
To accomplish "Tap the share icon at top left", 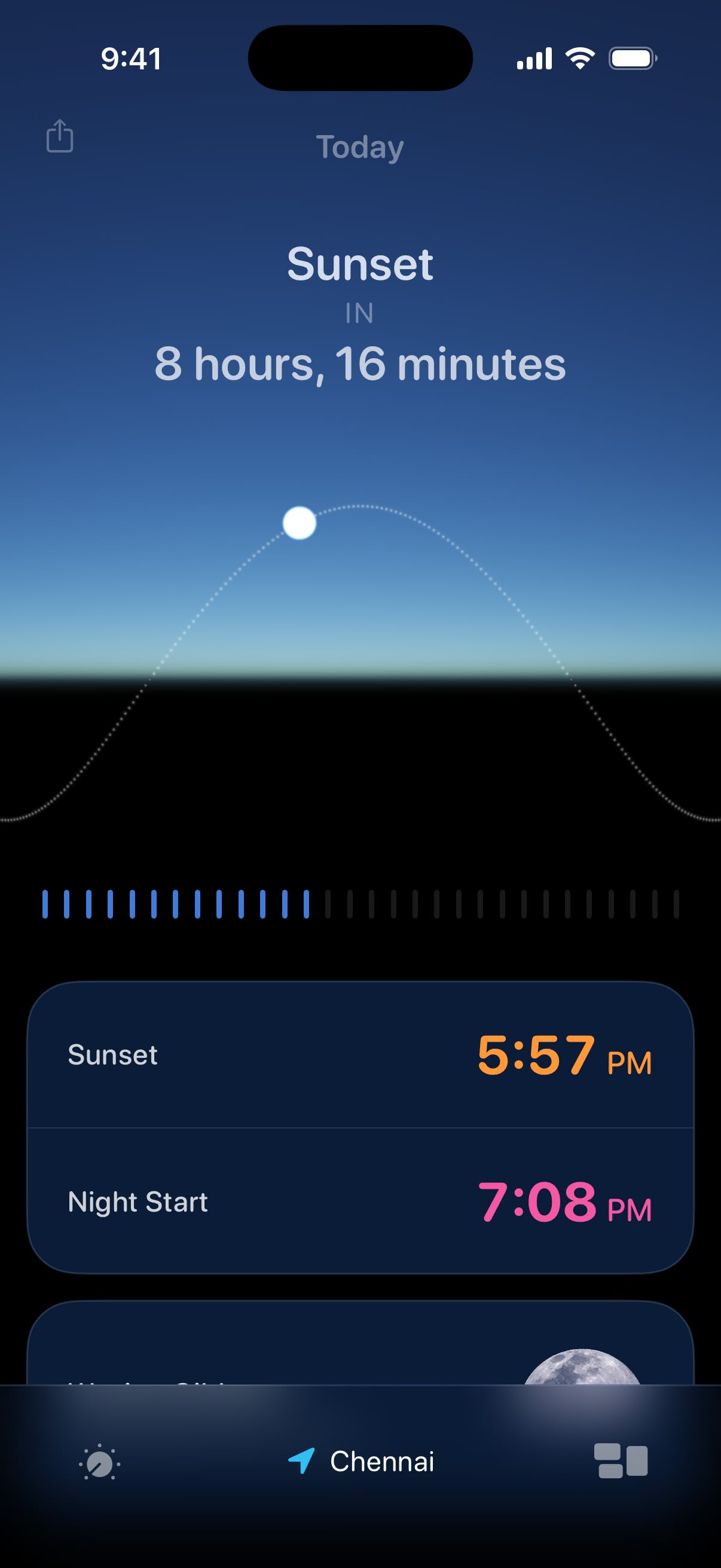I will pyautogui.click(x=59, y=139).
